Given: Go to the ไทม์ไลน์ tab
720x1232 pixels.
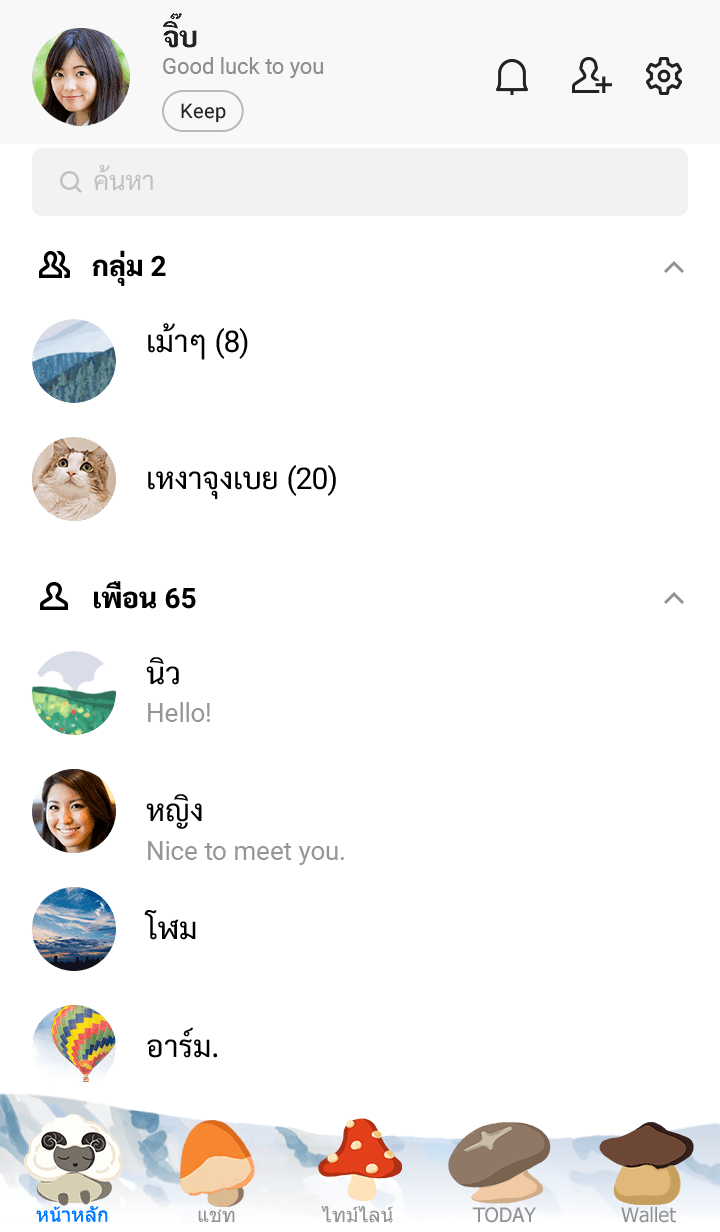Looking at the screenshot, I should click(x=359, y=1170).
